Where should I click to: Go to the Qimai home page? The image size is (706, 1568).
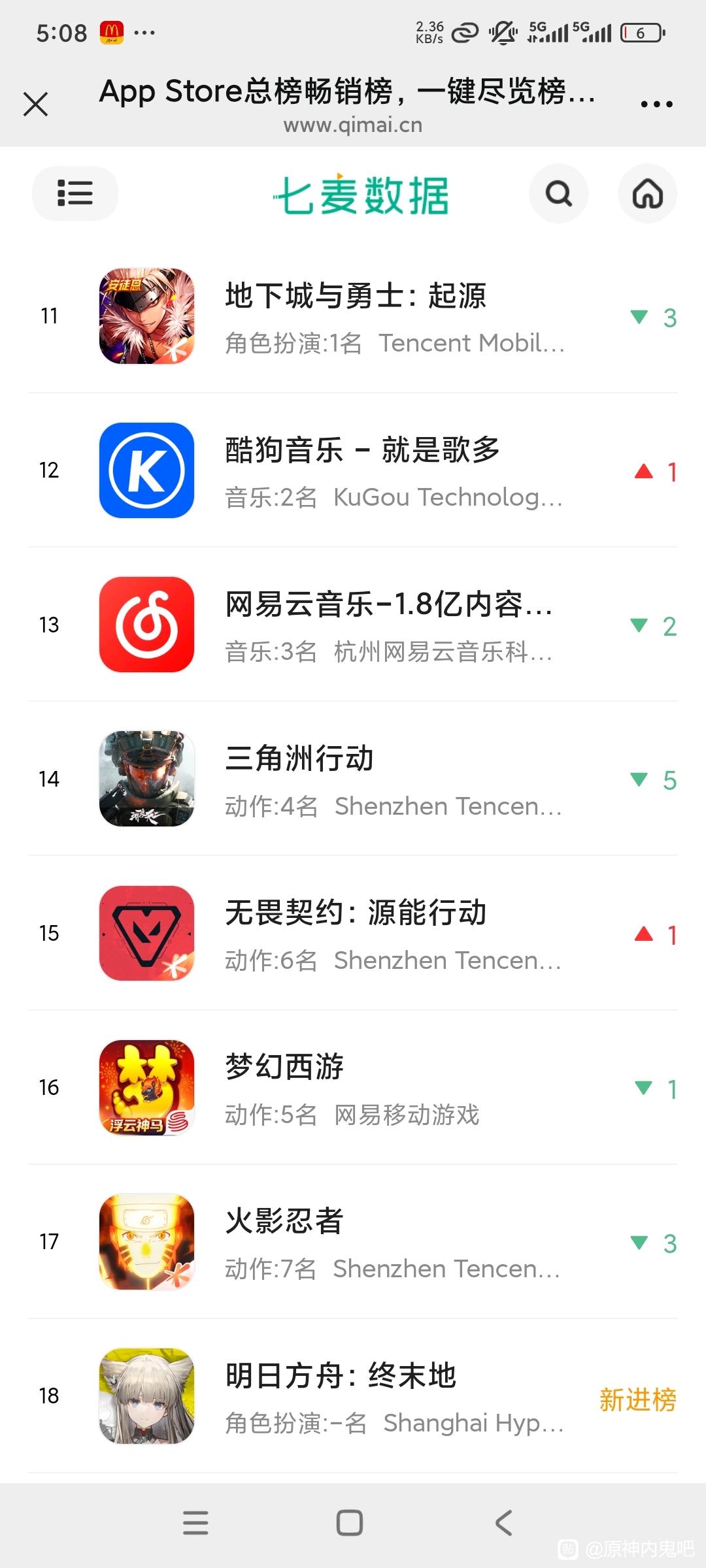(x=647, y=193)
